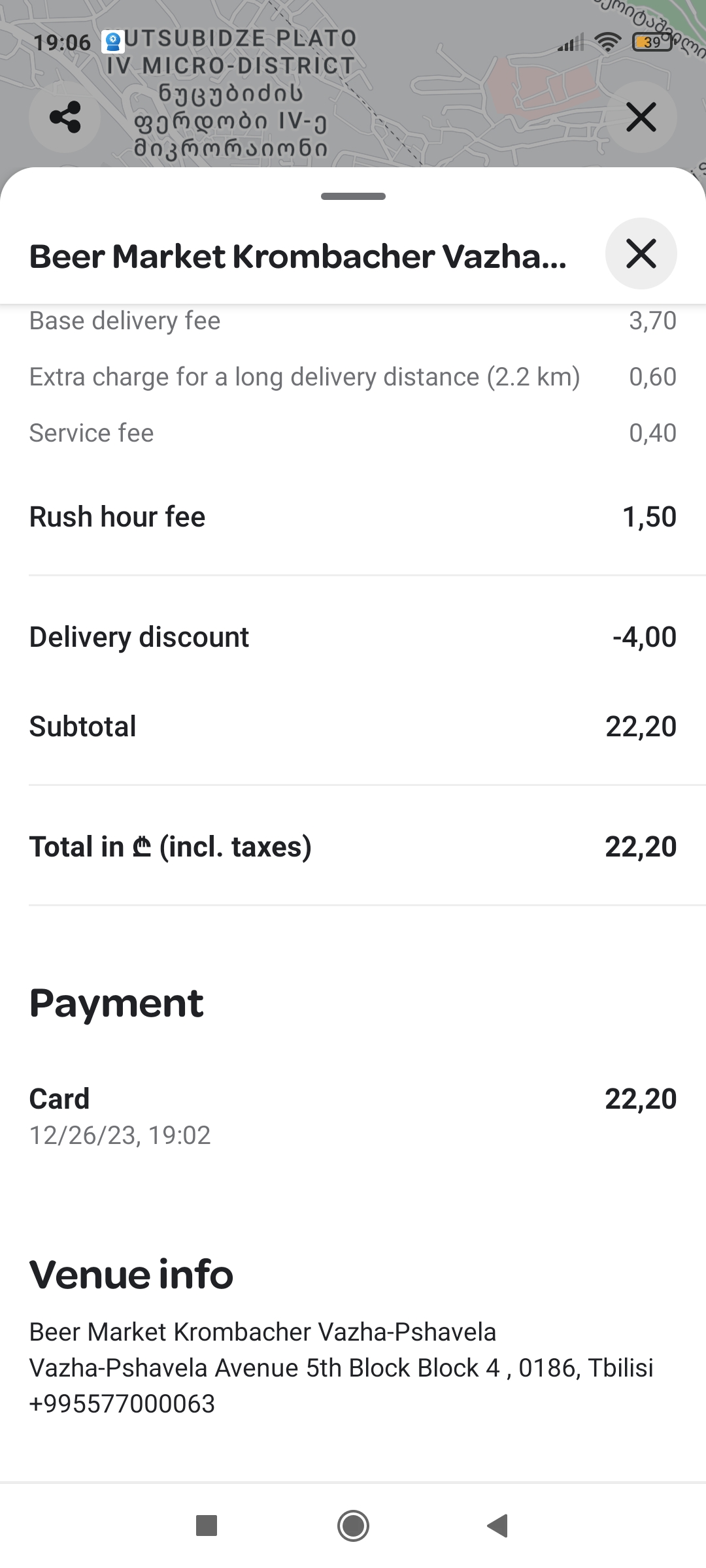Share this order from the map header
Viewport: 706px width, 1568px height.
click(65, 118)
